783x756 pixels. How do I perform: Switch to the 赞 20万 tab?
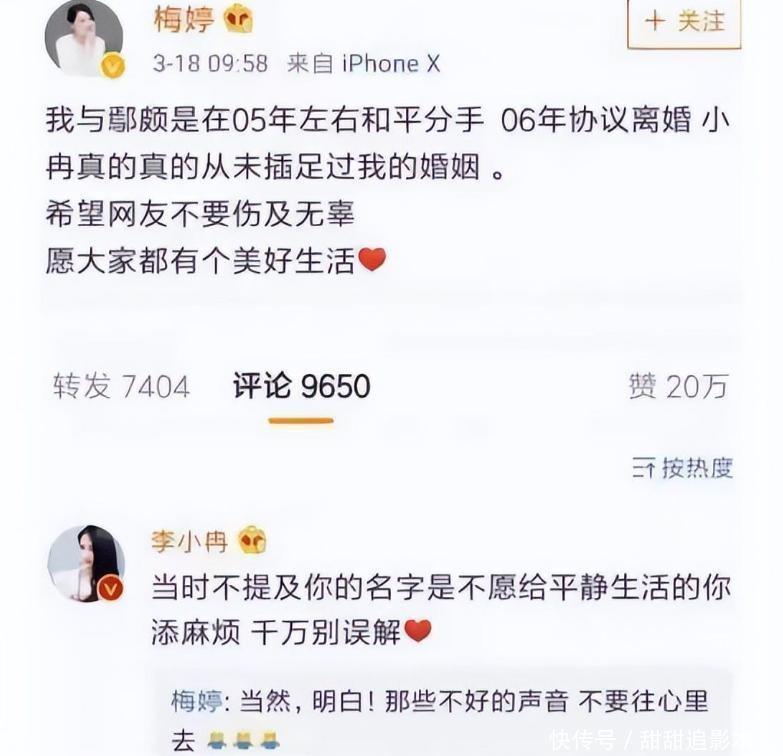(679, 386)
